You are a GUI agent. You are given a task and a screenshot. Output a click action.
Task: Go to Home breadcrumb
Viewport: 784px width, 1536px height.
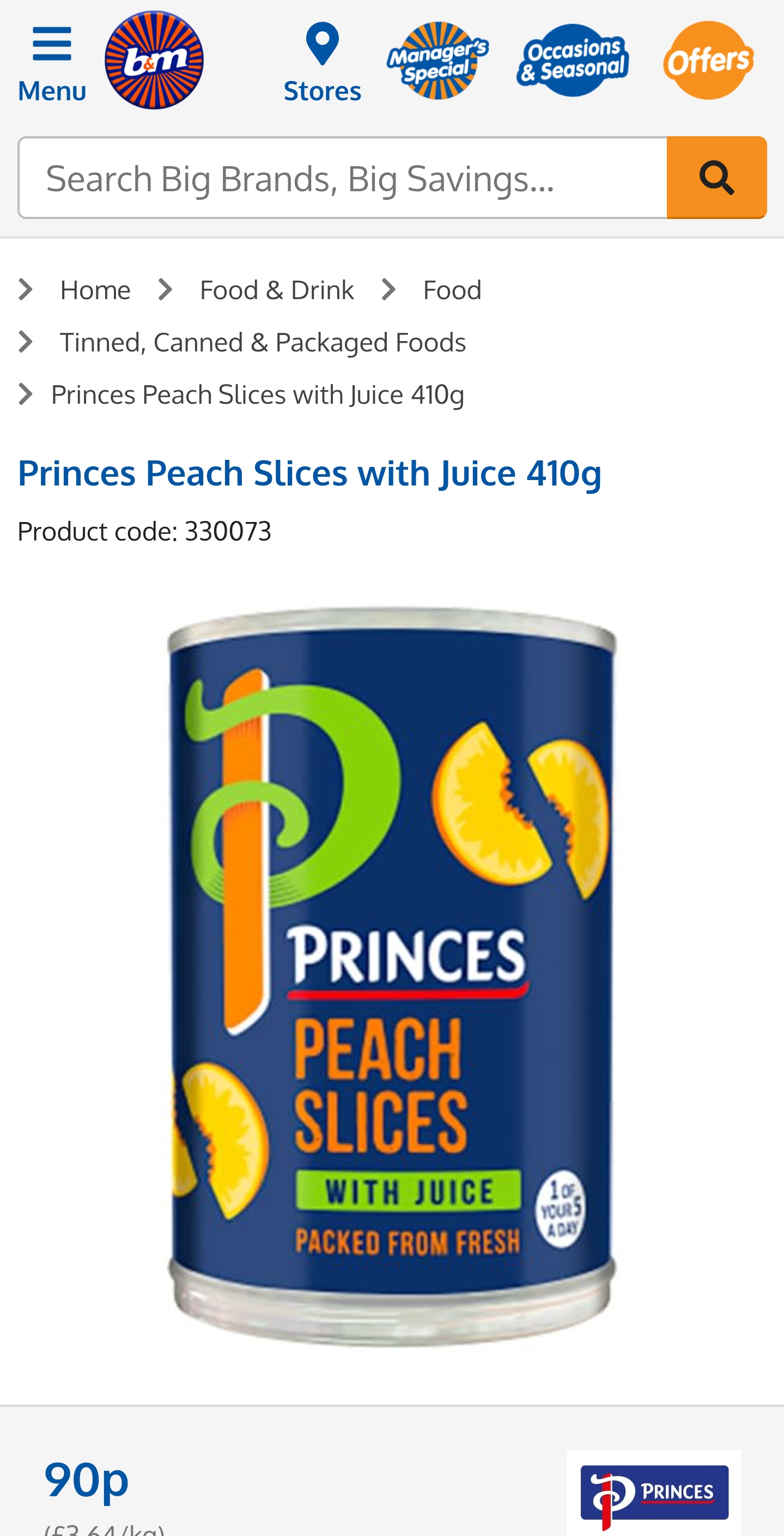pyautogui.click(x=95, y=290)
